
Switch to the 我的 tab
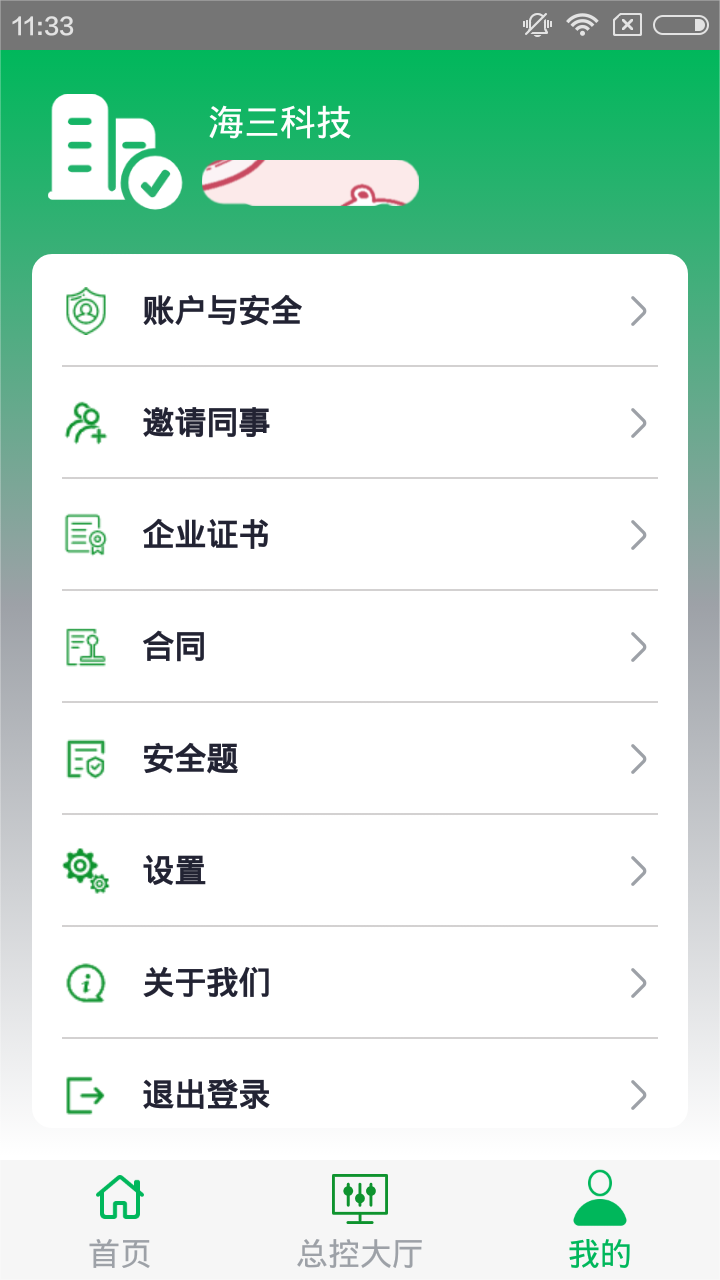point(598,1218)
